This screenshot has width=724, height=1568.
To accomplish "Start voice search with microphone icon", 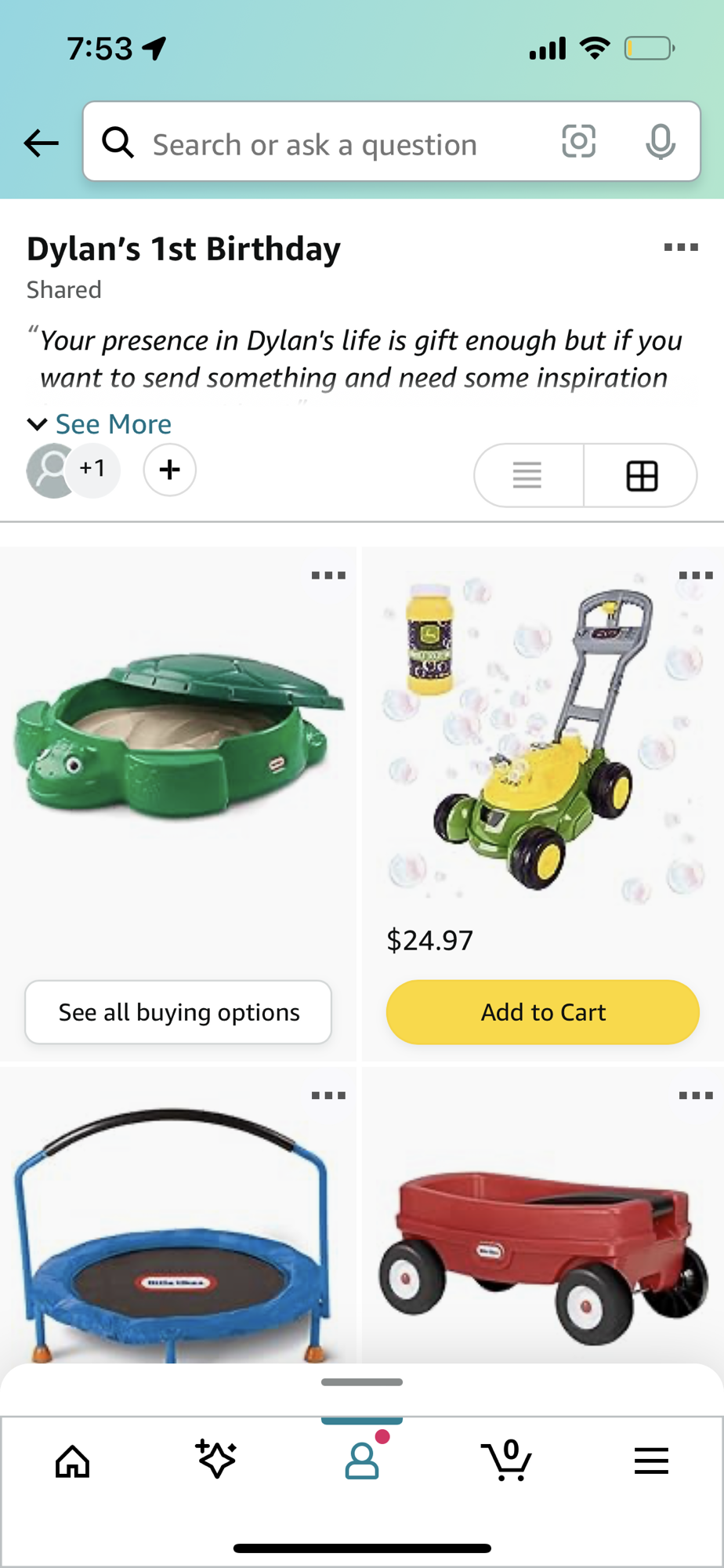I will tap(660, 142).
